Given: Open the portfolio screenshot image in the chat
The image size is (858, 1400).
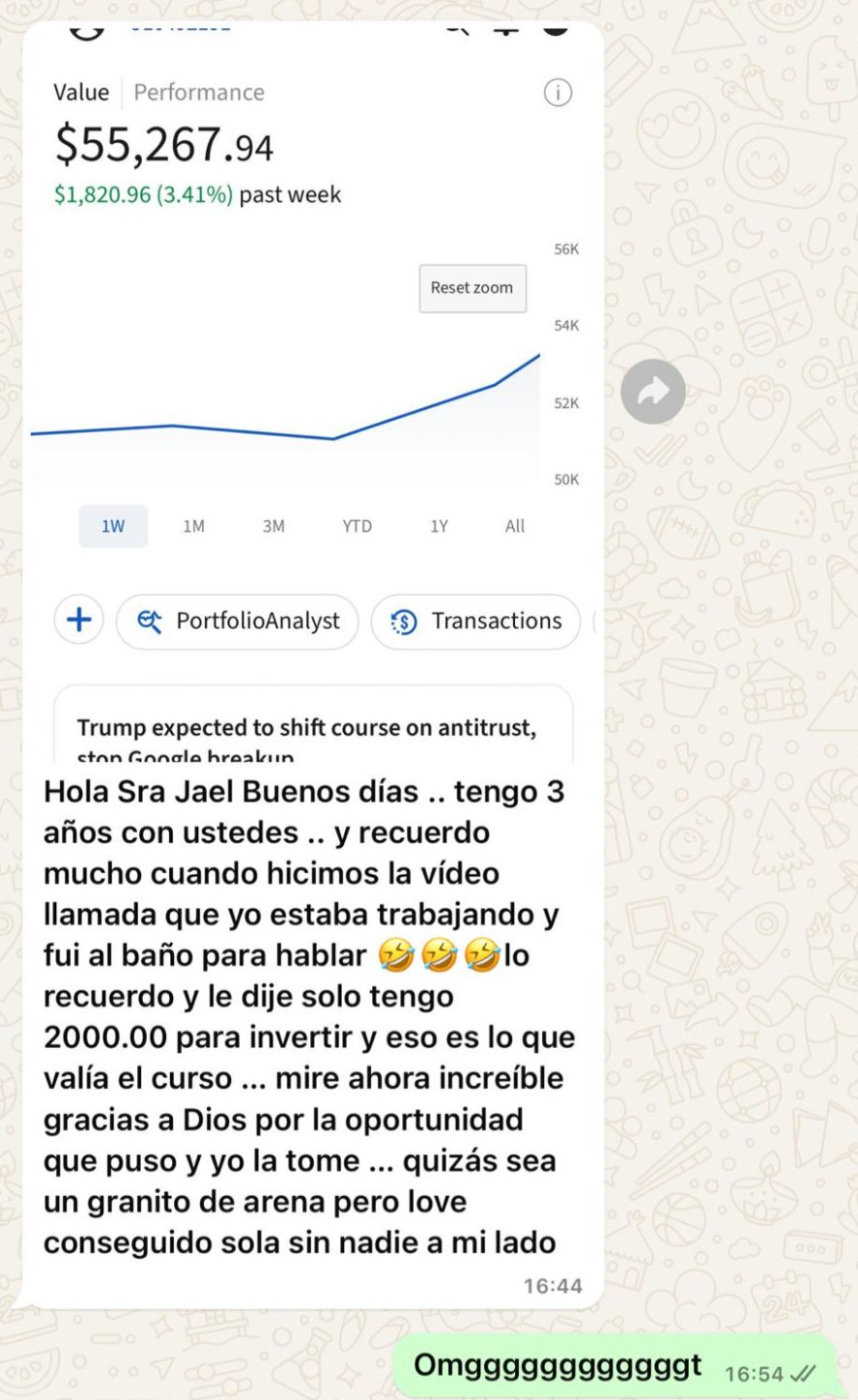Looking at the screenshot, I should 311,389.
